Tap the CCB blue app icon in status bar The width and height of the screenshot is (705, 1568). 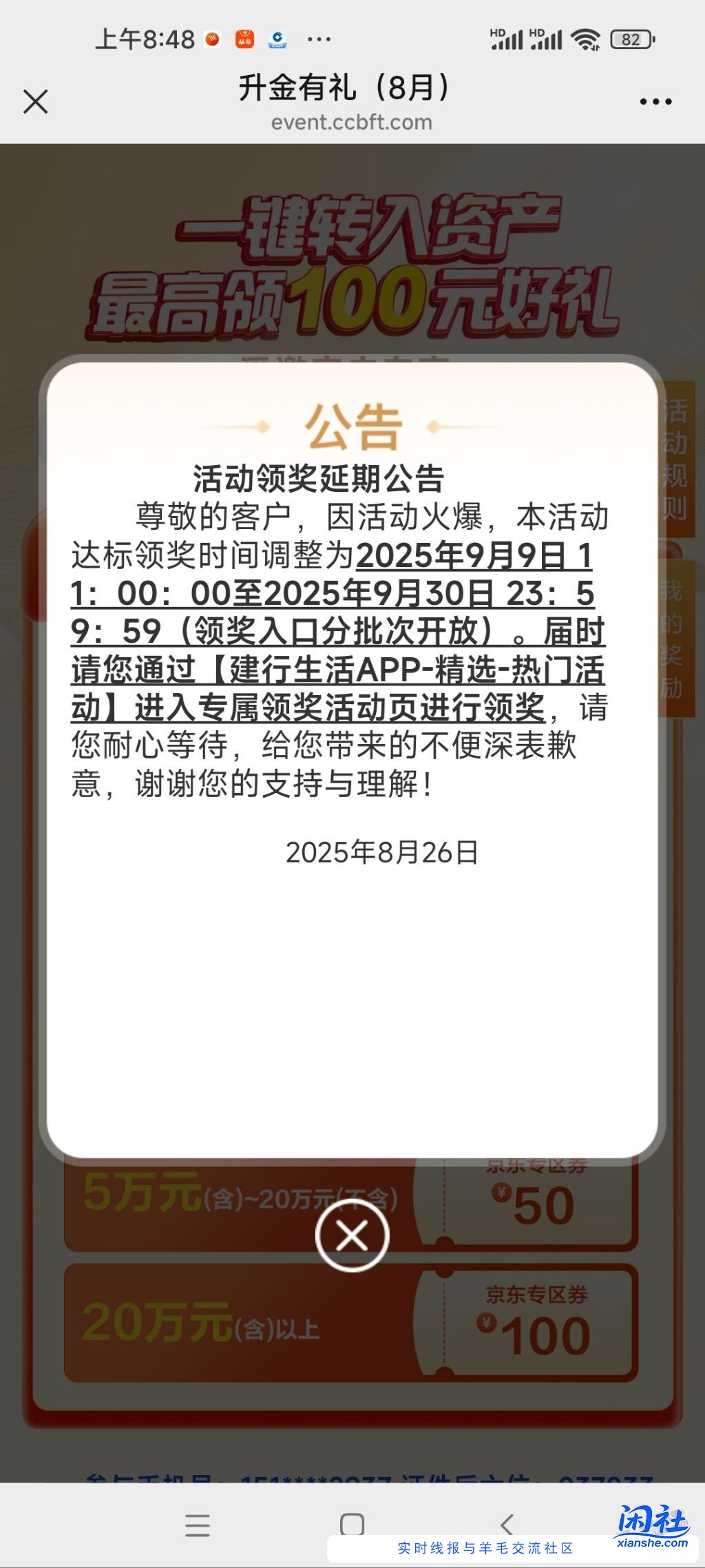[277, 39]
